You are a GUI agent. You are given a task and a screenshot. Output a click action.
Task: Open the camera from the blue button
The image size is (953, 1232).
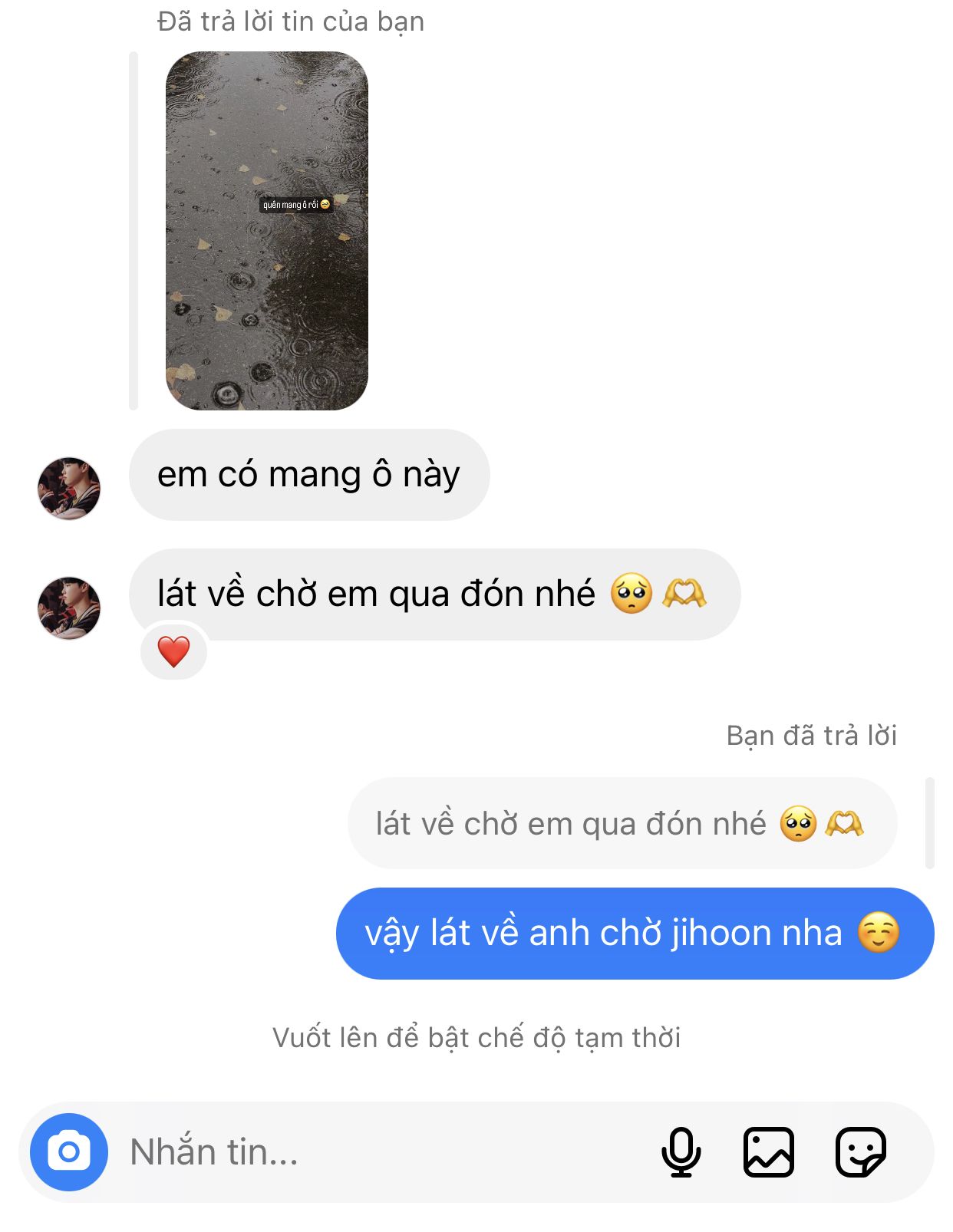click(x=69, y=1151)
